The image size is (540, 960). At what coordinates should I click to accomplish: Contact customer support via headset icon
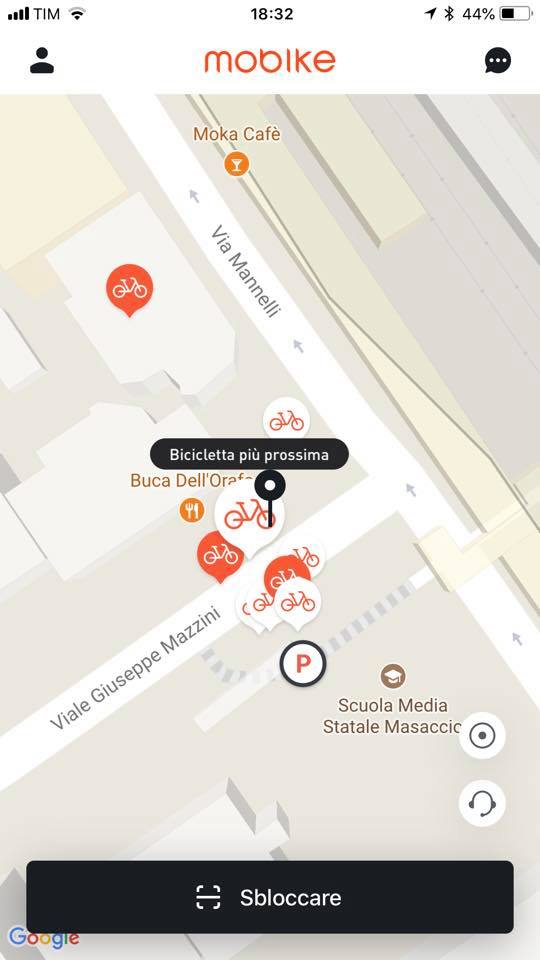(482, 803)
